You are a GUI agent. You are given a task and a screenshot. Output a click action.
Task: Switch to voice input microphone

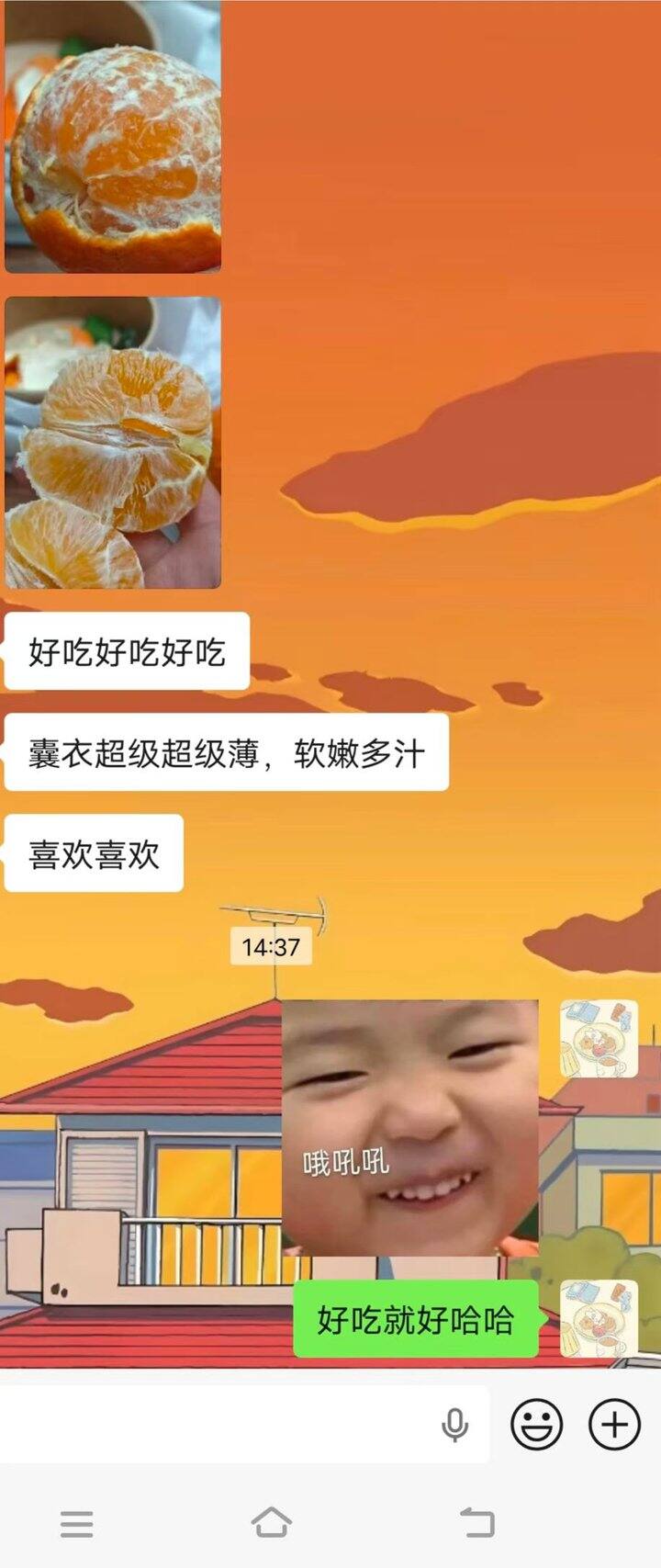click(454, 1425)
